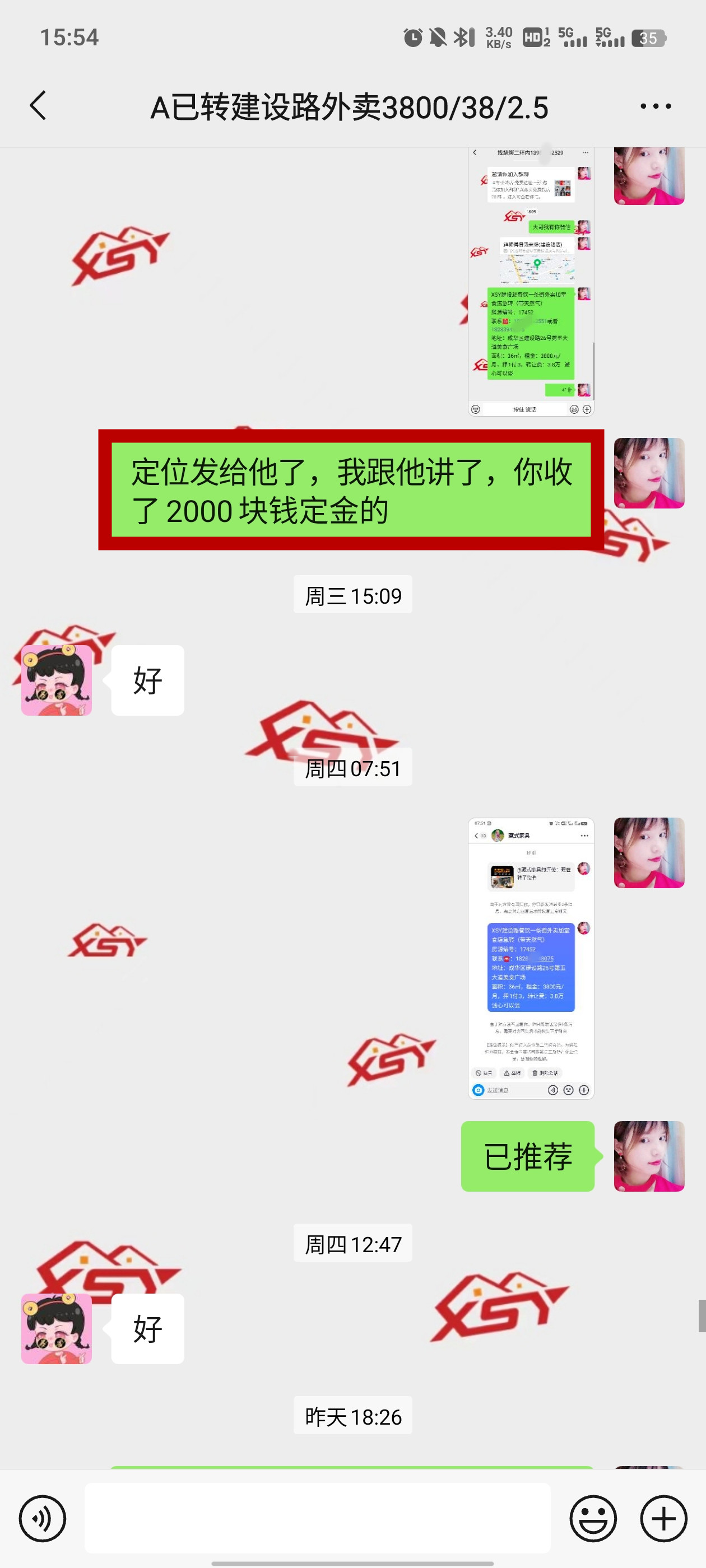706x1568 pixels.
Task: Focus the message text field
Action: 317,1518
